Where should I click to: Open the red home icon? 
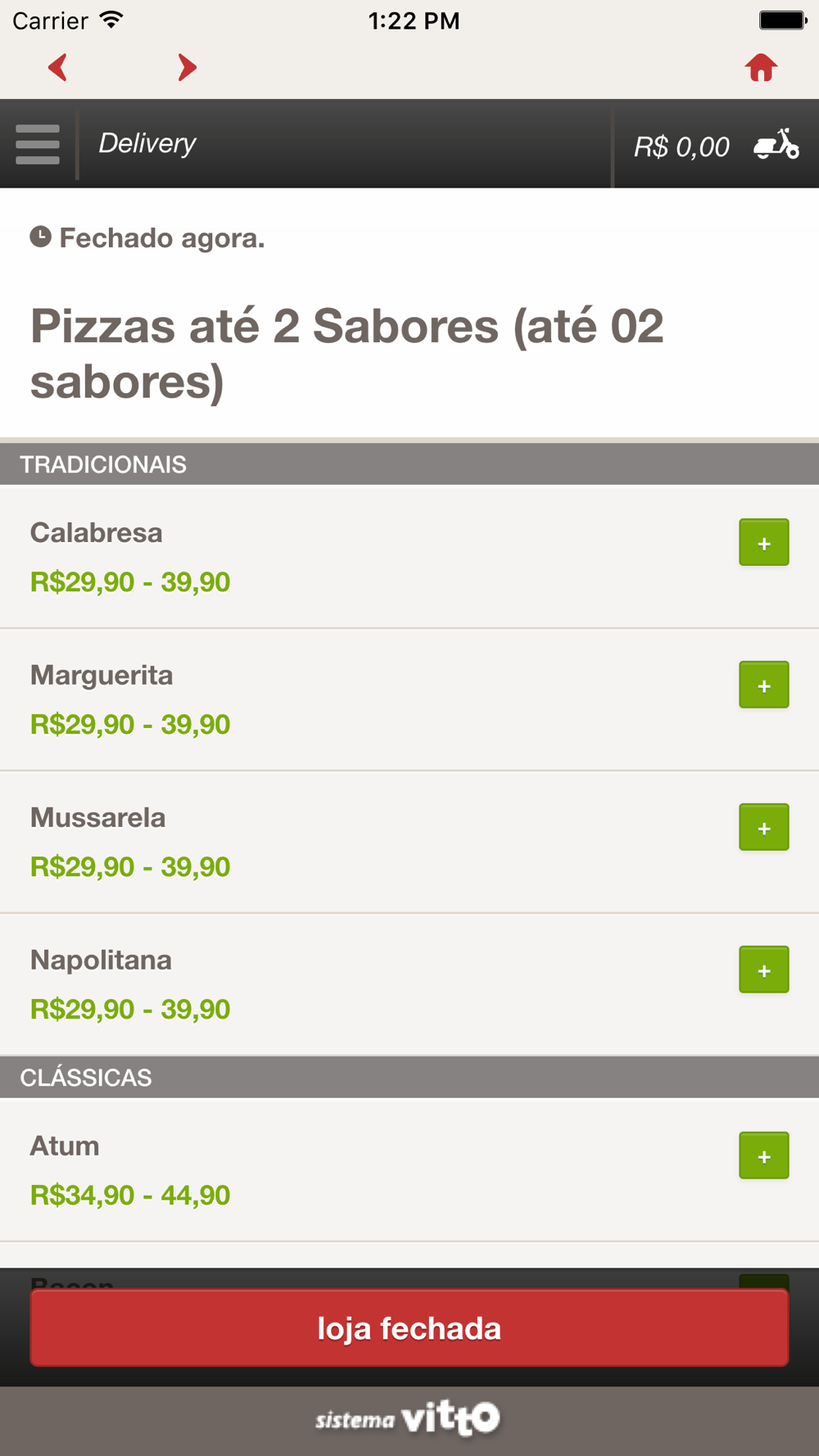pyautogui.click(x=761, y=67)
